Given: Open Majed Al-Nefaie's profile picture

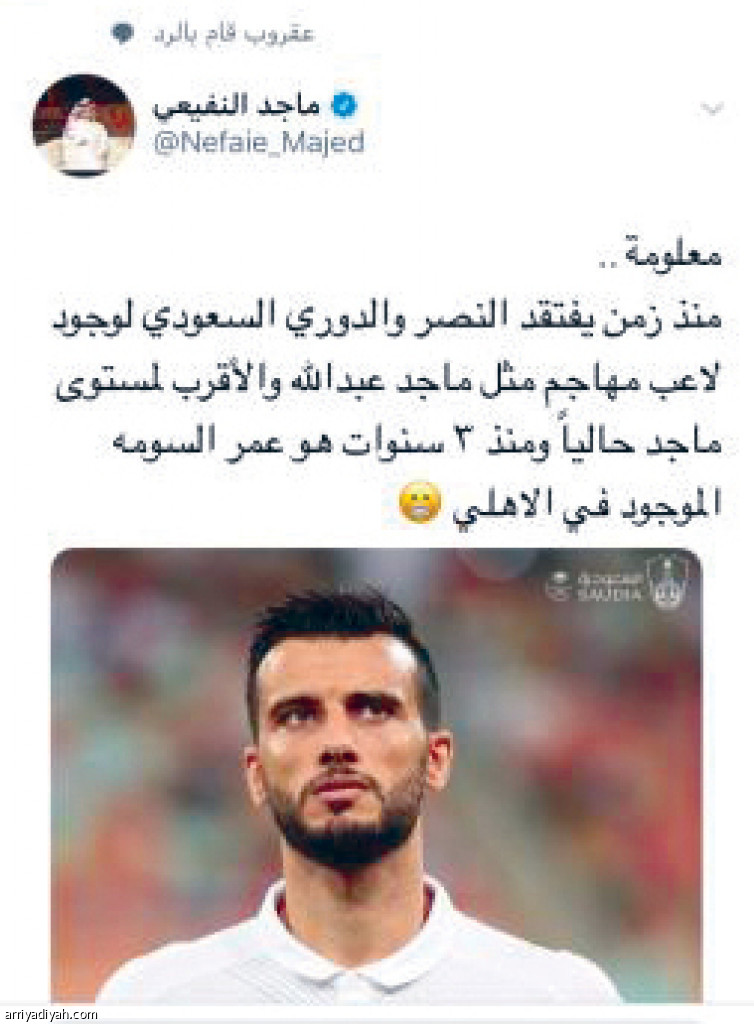Looking at the screenshot, I should (x=83, y=125).
